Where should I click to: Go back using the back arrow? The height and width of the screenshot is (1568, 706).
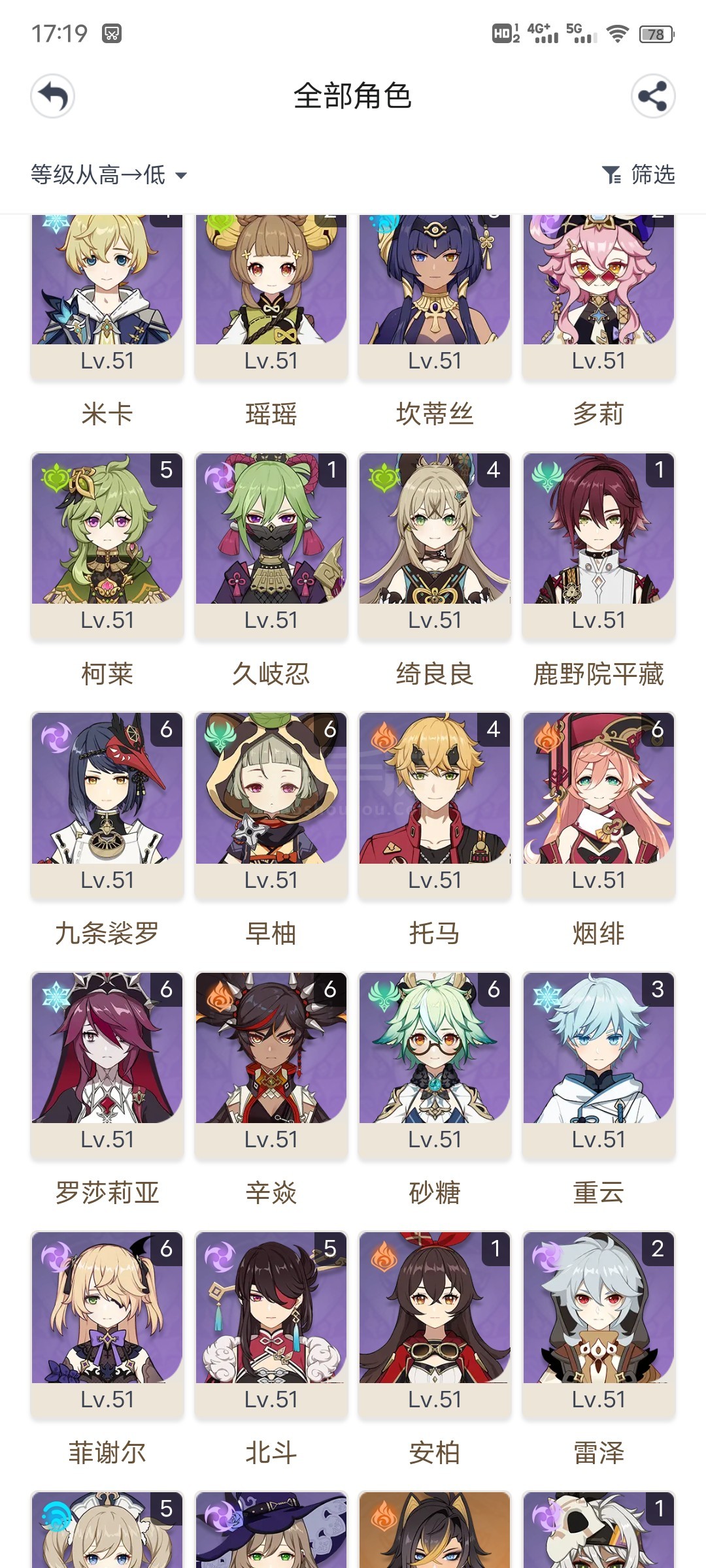(x=53, y=97)
